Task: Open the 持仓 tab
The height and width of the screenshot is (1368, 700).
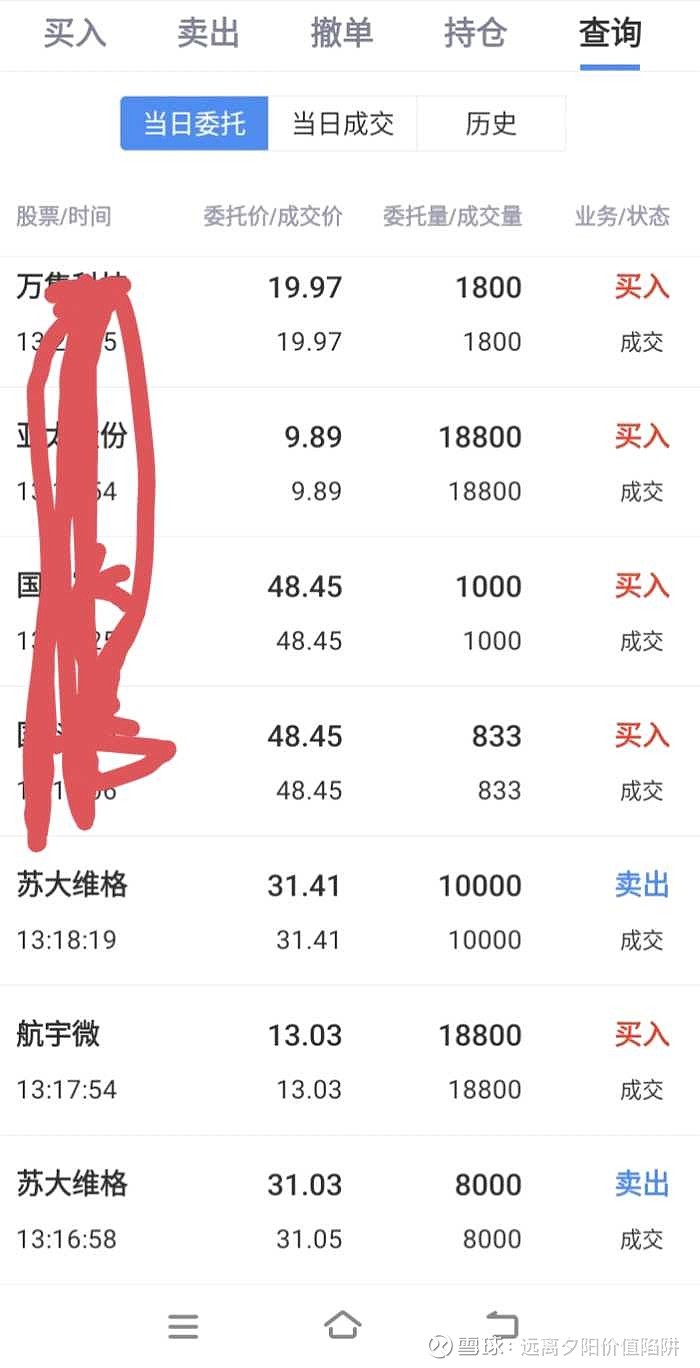Action: [476, 33]
